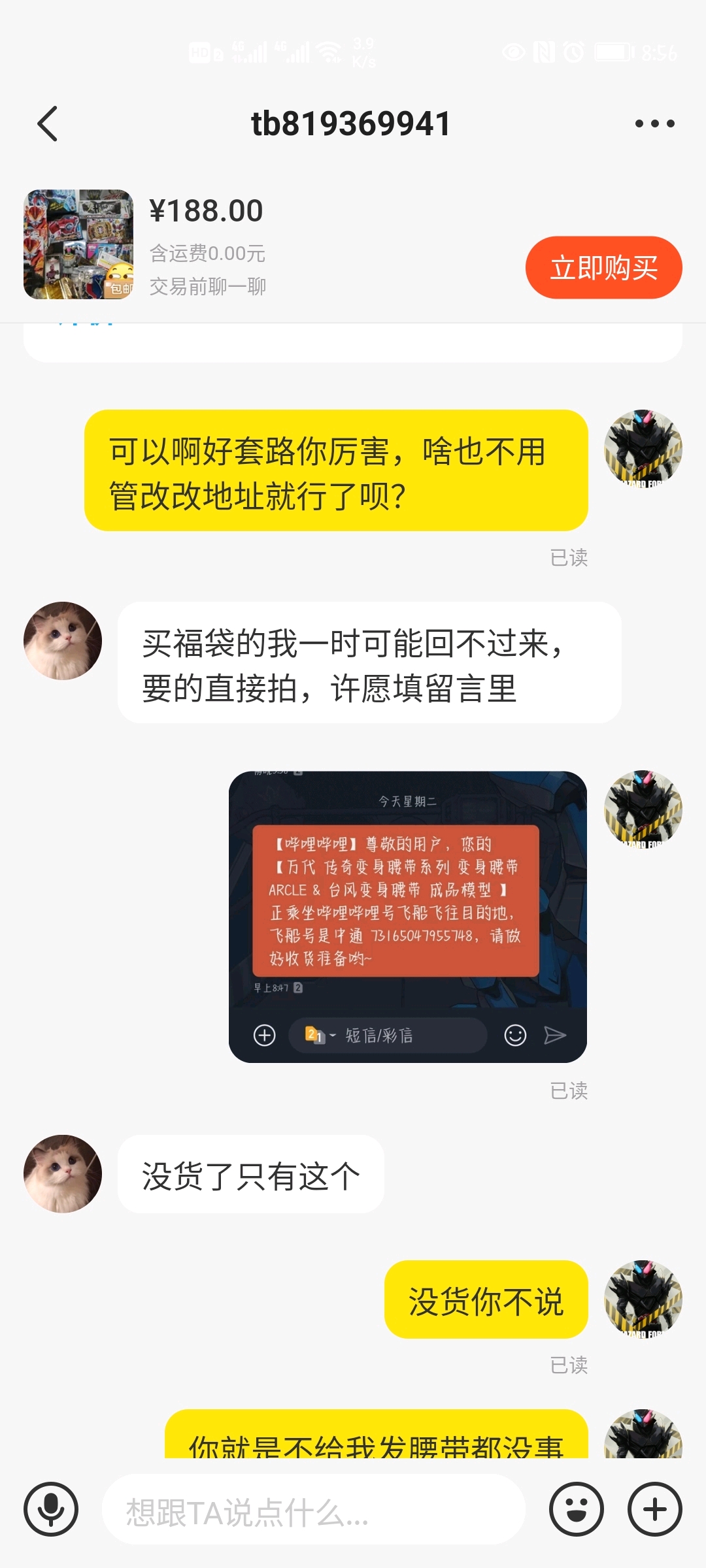Open the plus attachment menu

pos(654,1510)
